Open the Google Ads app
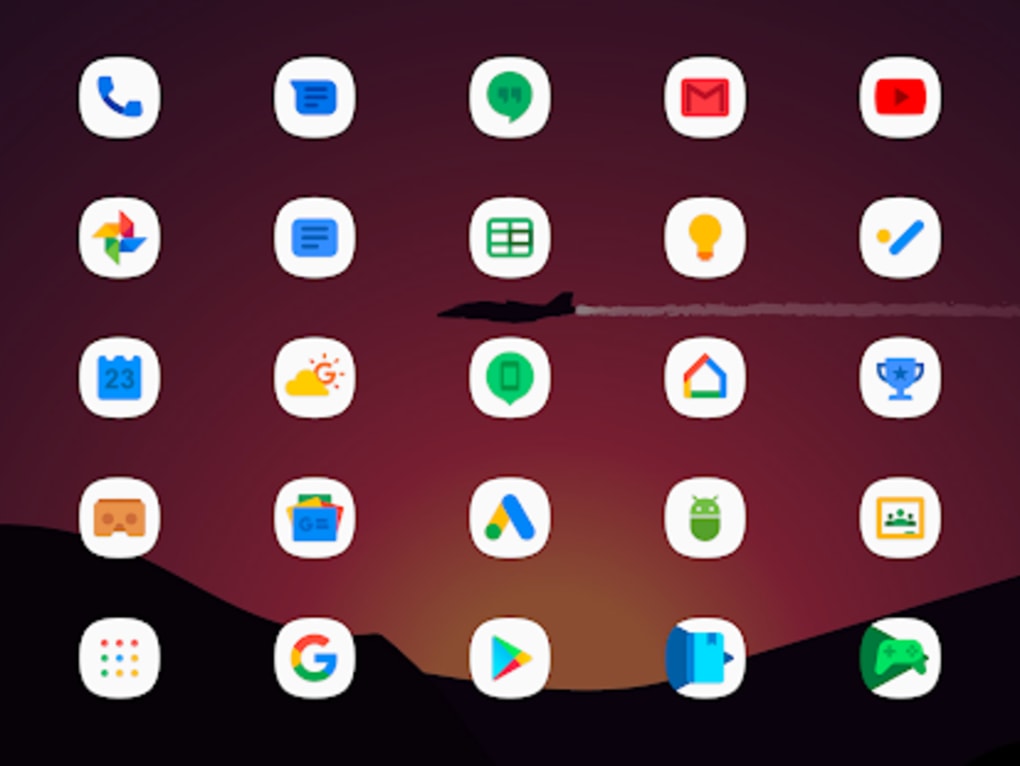Viewport: 1020px width, 766px height. (510, 518)
